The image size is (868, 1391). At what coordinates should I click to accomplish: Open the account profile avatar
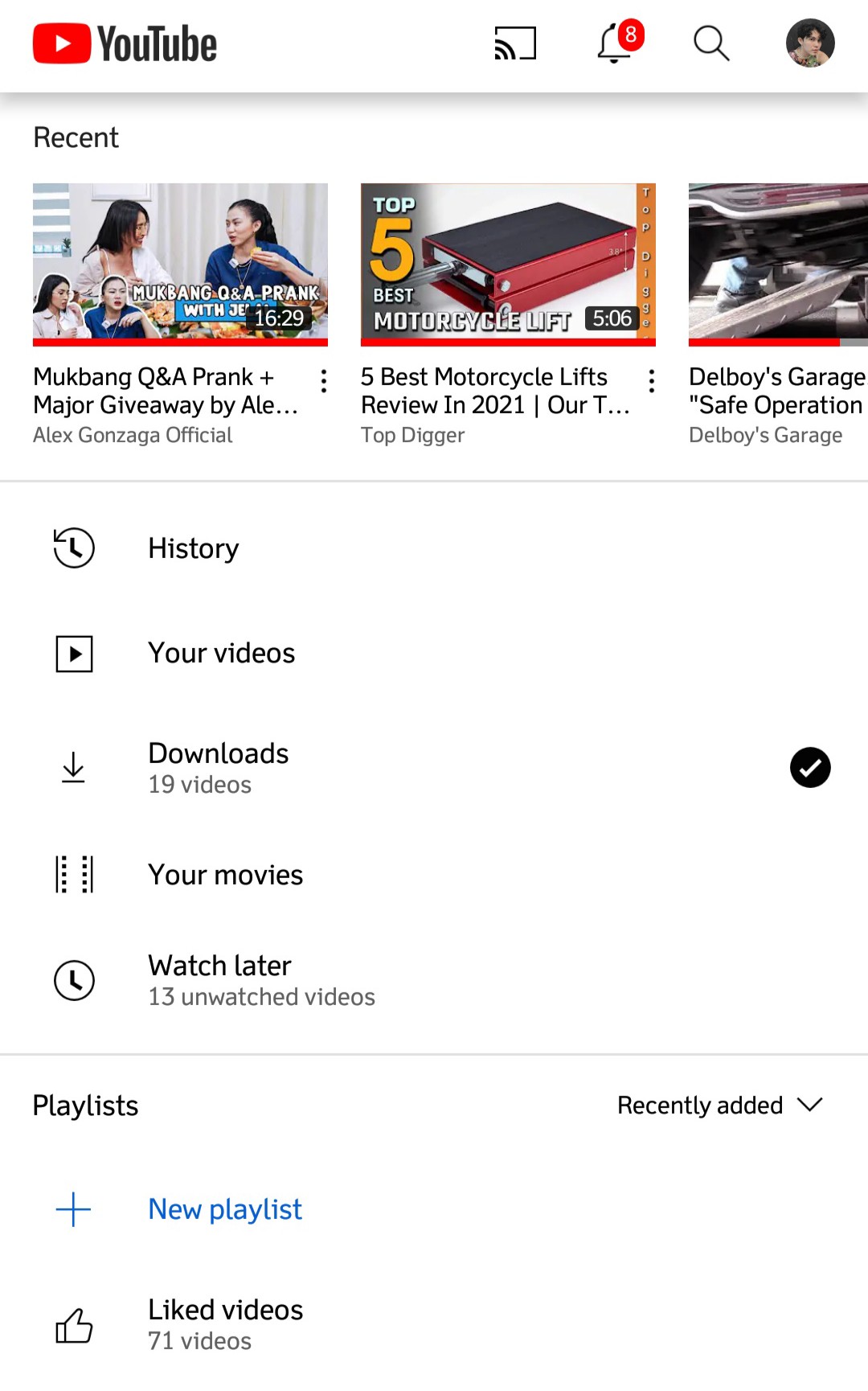(810, 43)
